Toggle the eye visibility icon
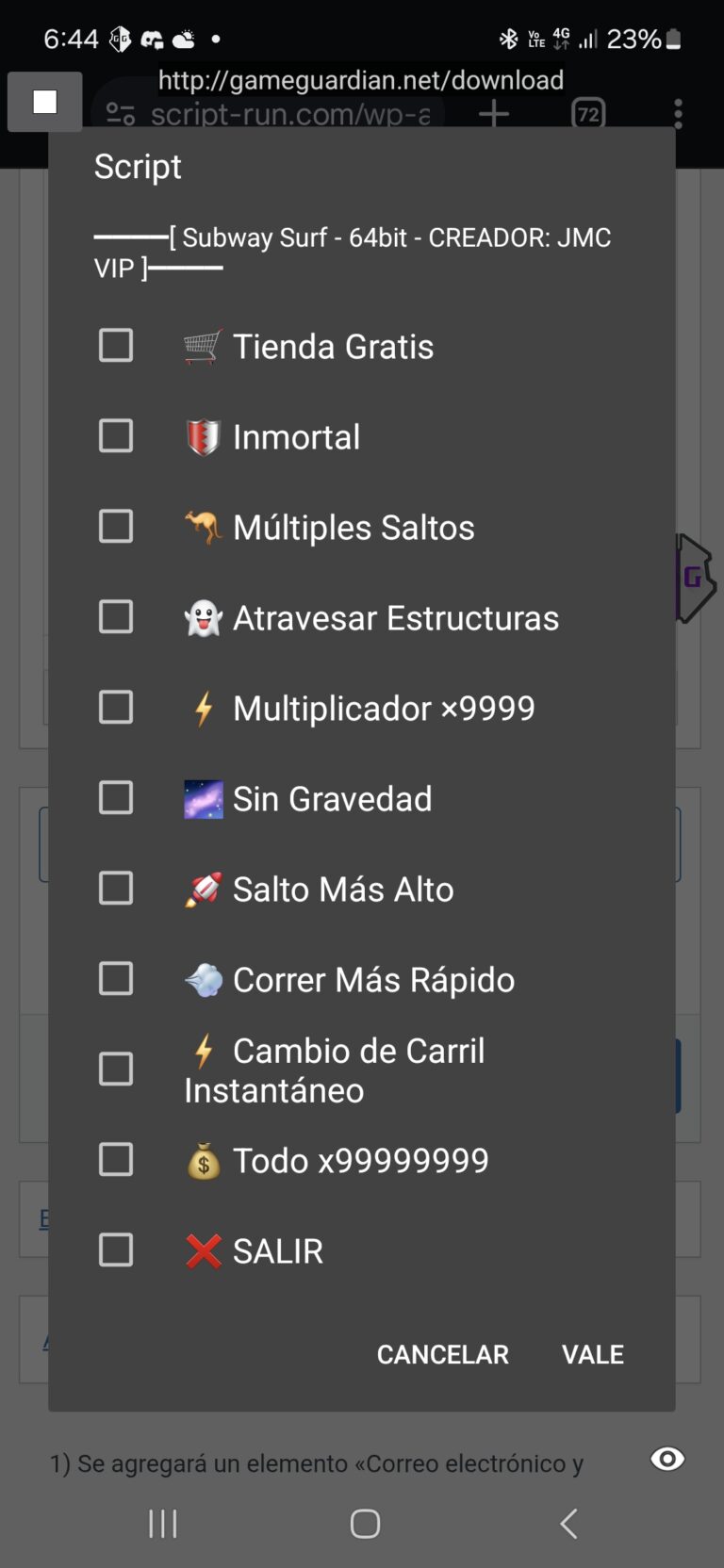 667,1459
